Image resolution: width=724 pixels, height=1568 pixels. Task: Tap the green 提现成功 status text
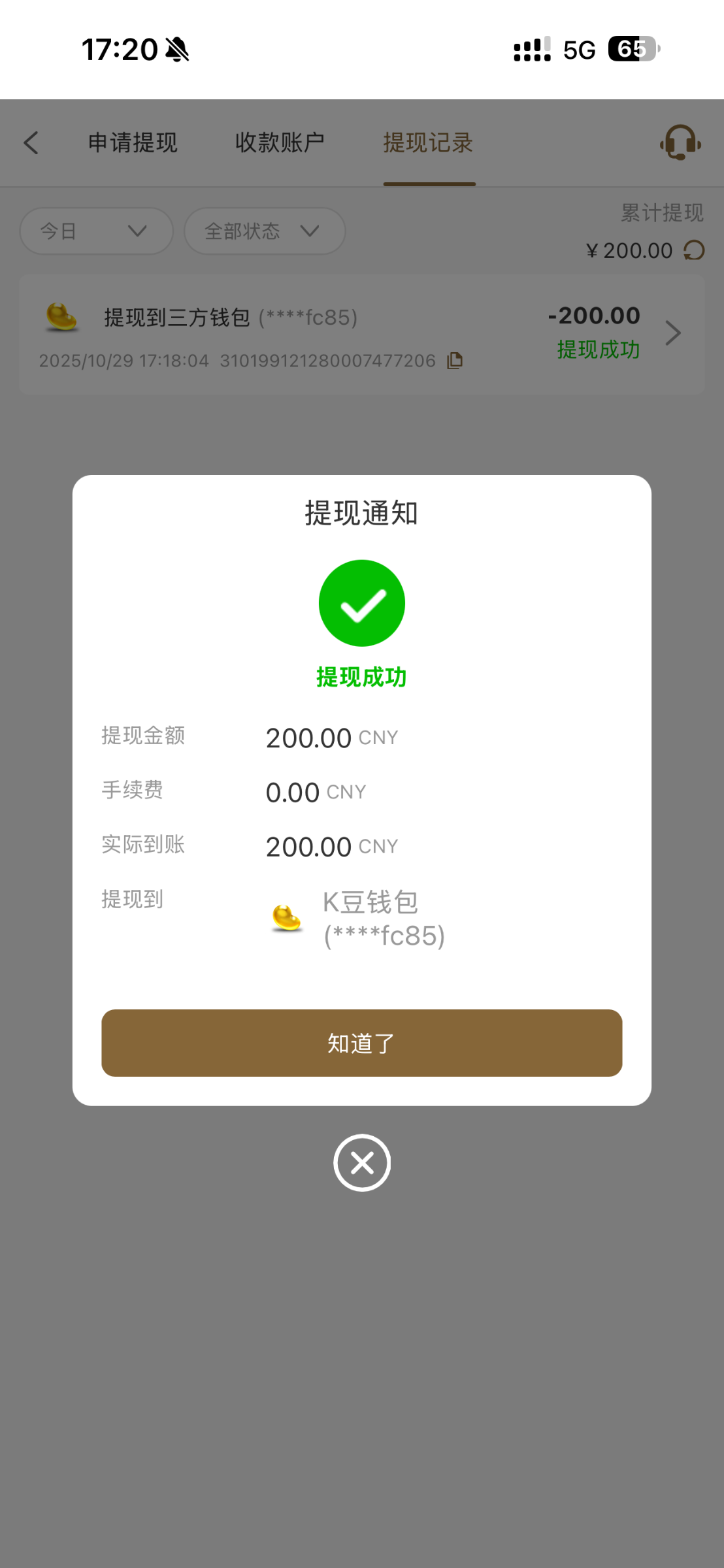[x=598, y=350]
